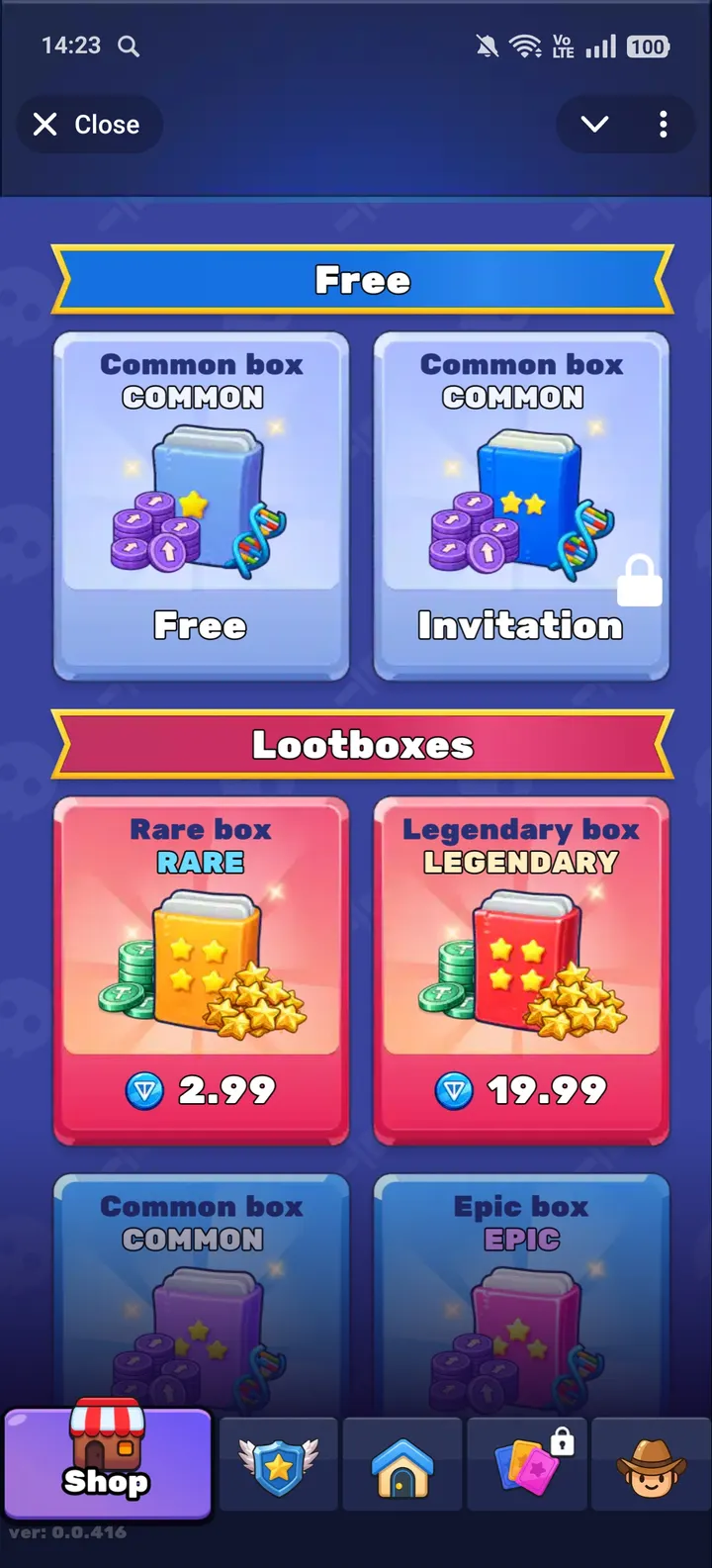
Task: Select the Common box under Lootboxes
Action: [x=201, y=1286]
